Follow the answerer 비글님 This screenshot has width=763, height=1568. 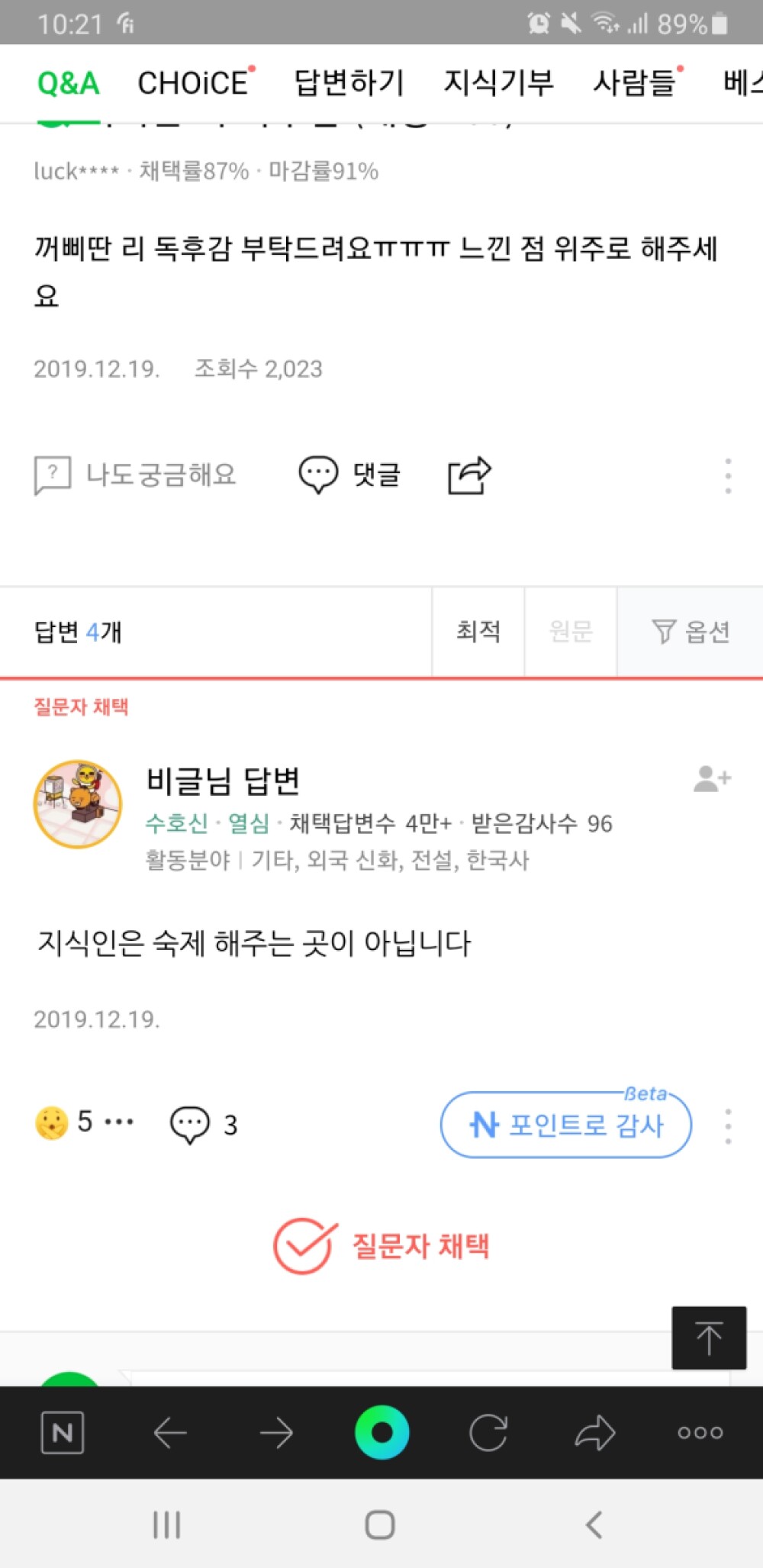pyautogui.click(x=712, y=779)
